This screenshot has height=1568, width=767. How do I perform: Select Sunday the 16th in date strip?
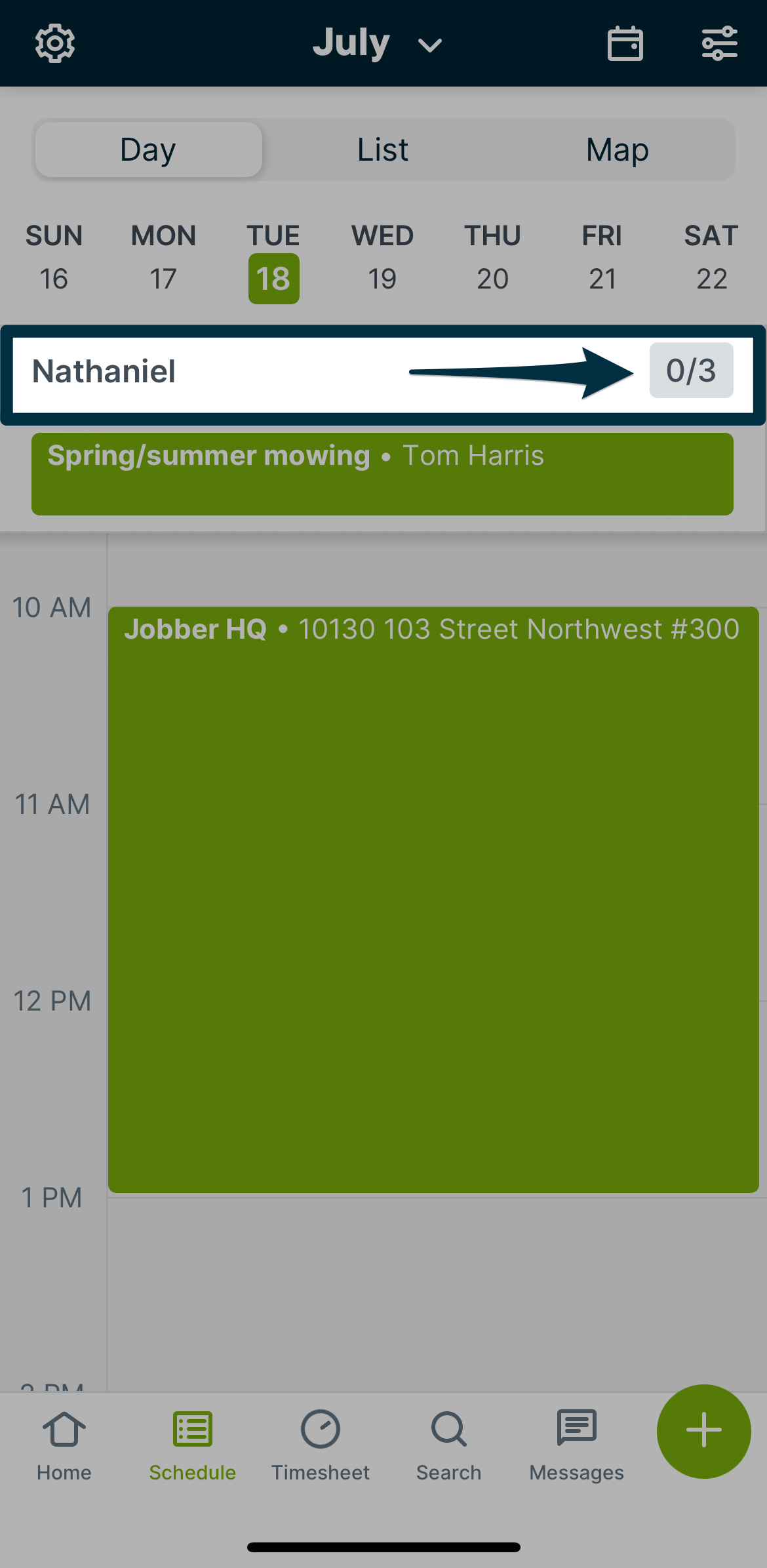point(54,277)
